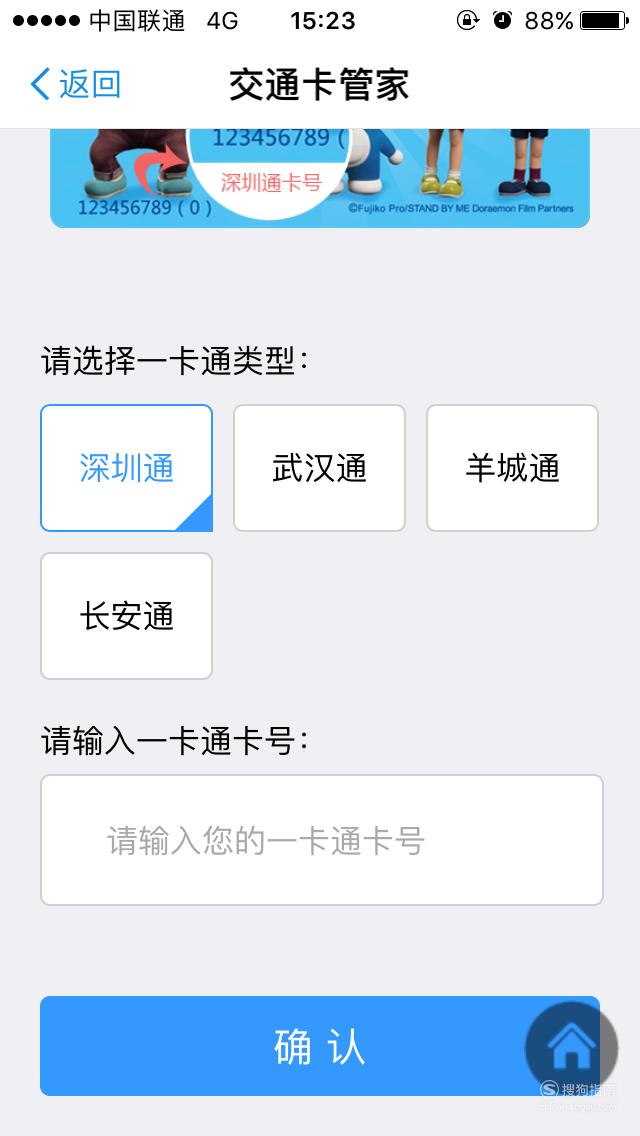This screenshot has width=640, height=1136.
Task: Open the floating home icon
Action: pos(572,1046)
